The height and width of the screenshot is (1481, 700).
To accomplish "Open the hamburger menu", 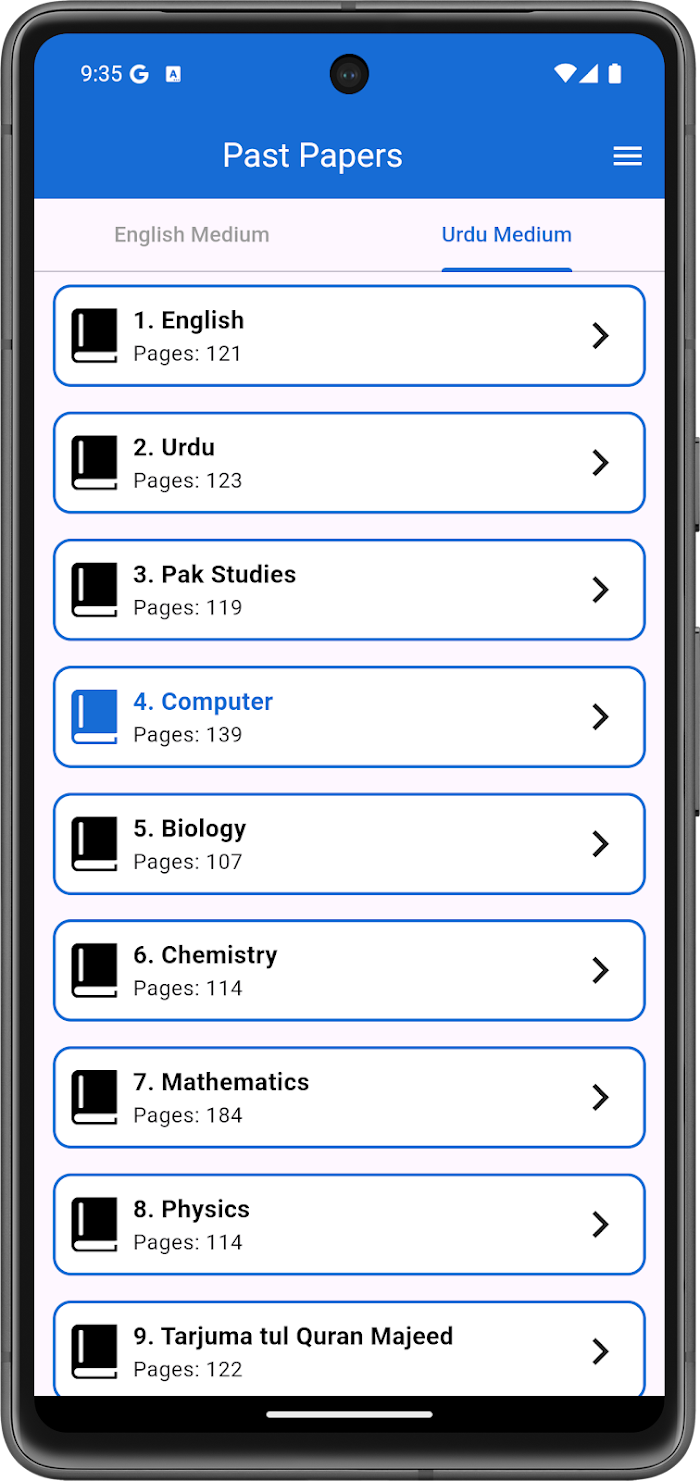I will [x=627, y=156].
